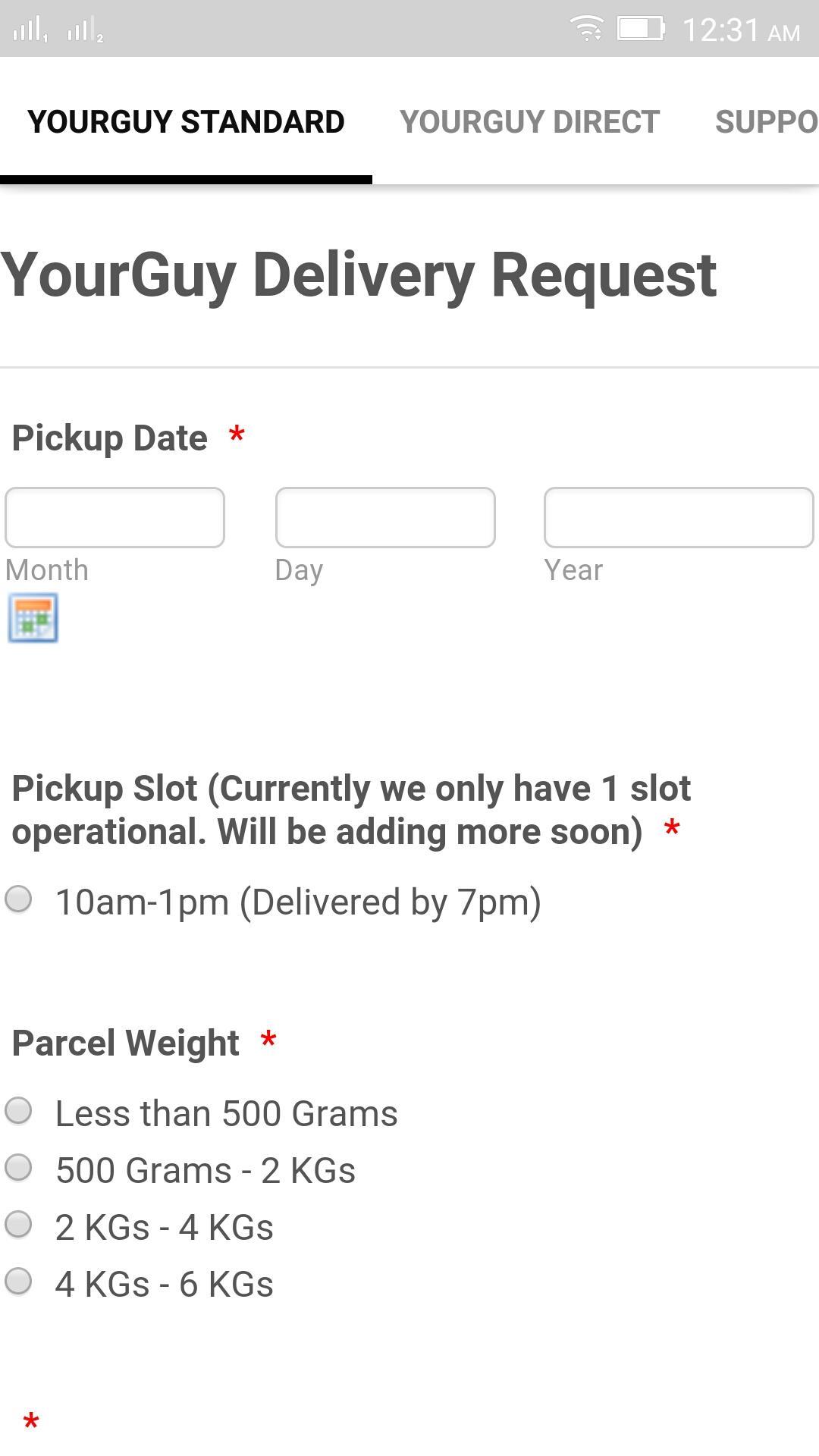Select Less than 500 Grams weight
This screenshot has width=819, height=1456.
coord(18,1112)
